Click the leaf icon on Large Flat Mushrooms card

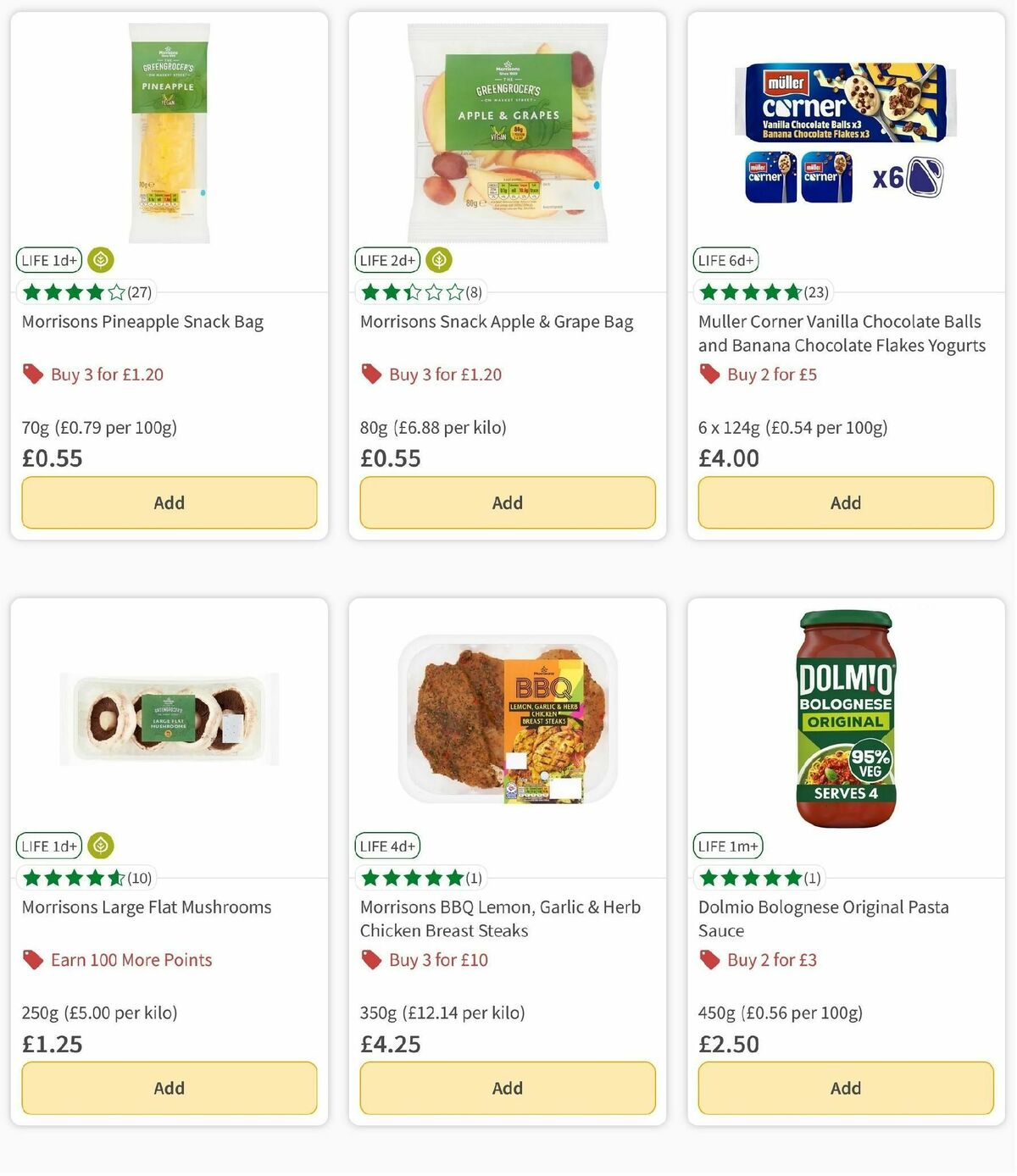[102, 845]
